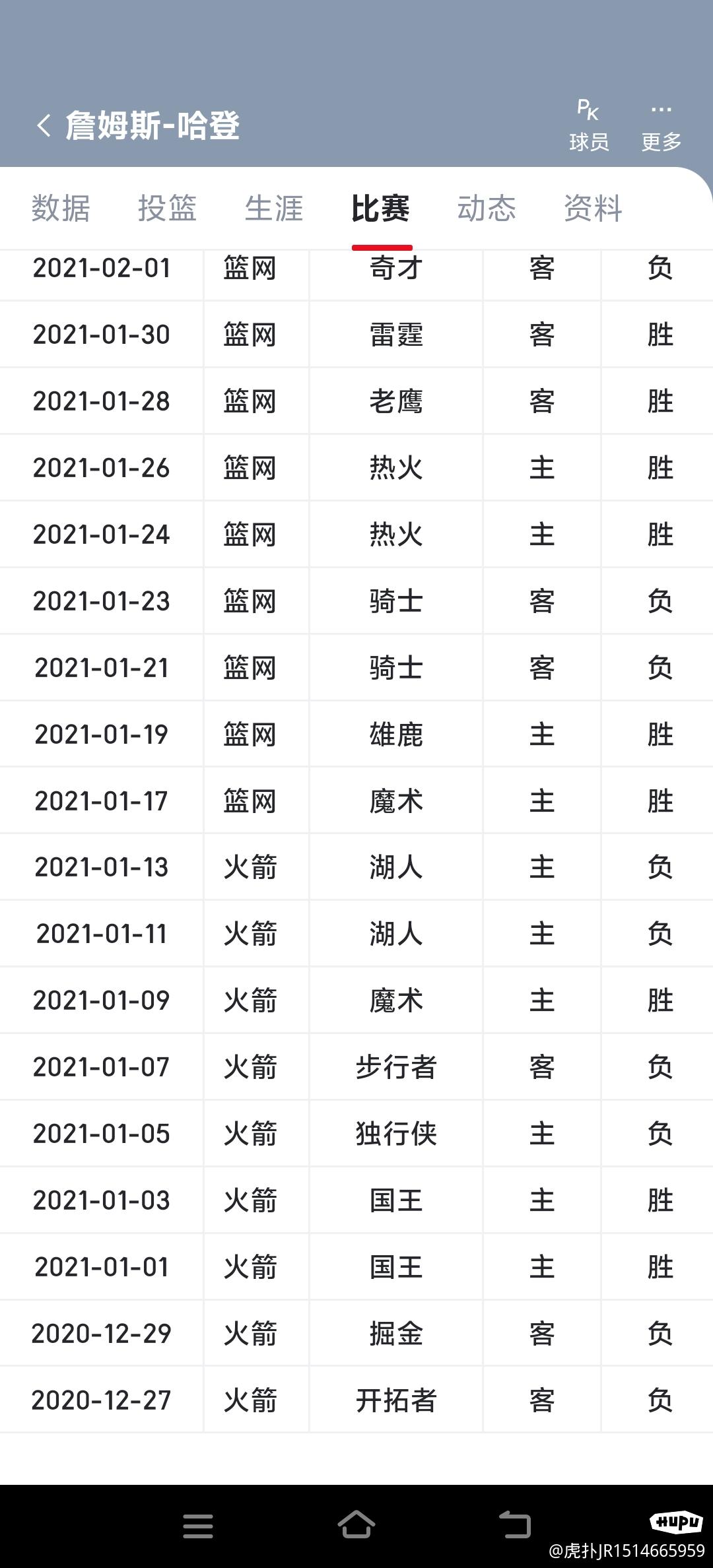Image resolution: width=713 pixels, height=1568 pixels.
Task: Switch to the 投篮 tab
Action: 167,209
